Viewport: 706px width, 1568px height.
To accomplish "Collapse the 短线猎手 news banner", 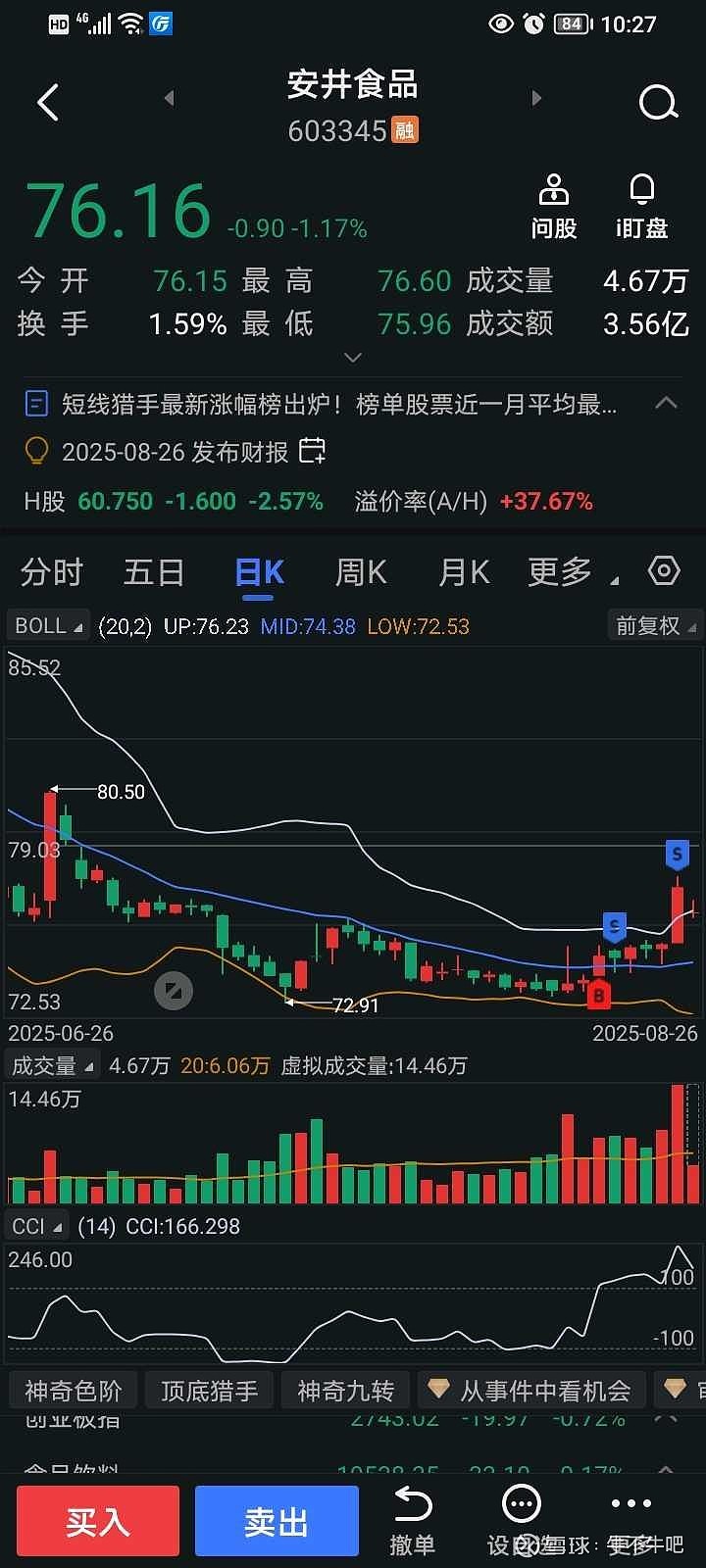I will [666, 403].
